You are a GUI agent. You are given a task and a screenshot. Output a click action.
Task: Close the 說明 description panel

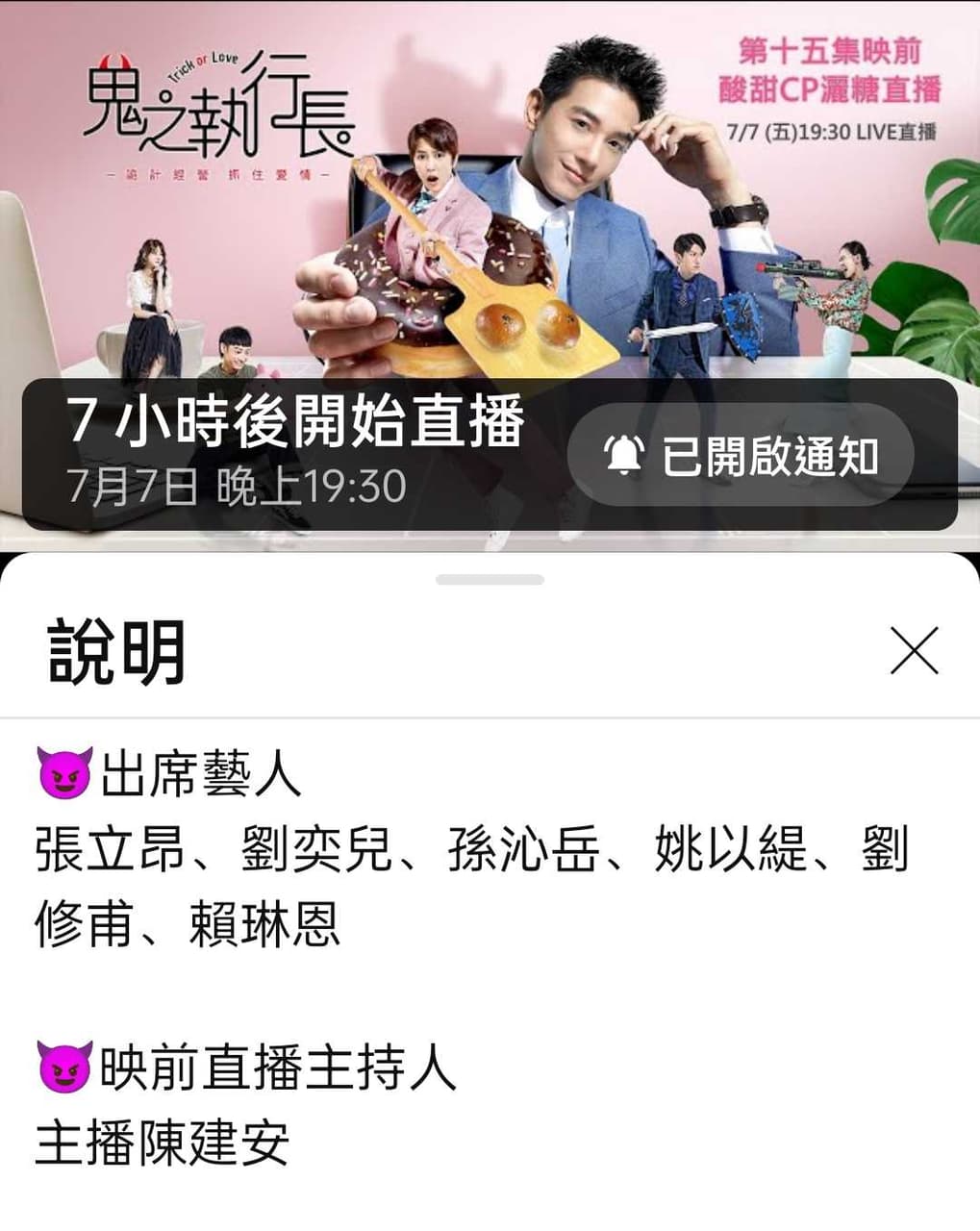[x=914, y=652]
